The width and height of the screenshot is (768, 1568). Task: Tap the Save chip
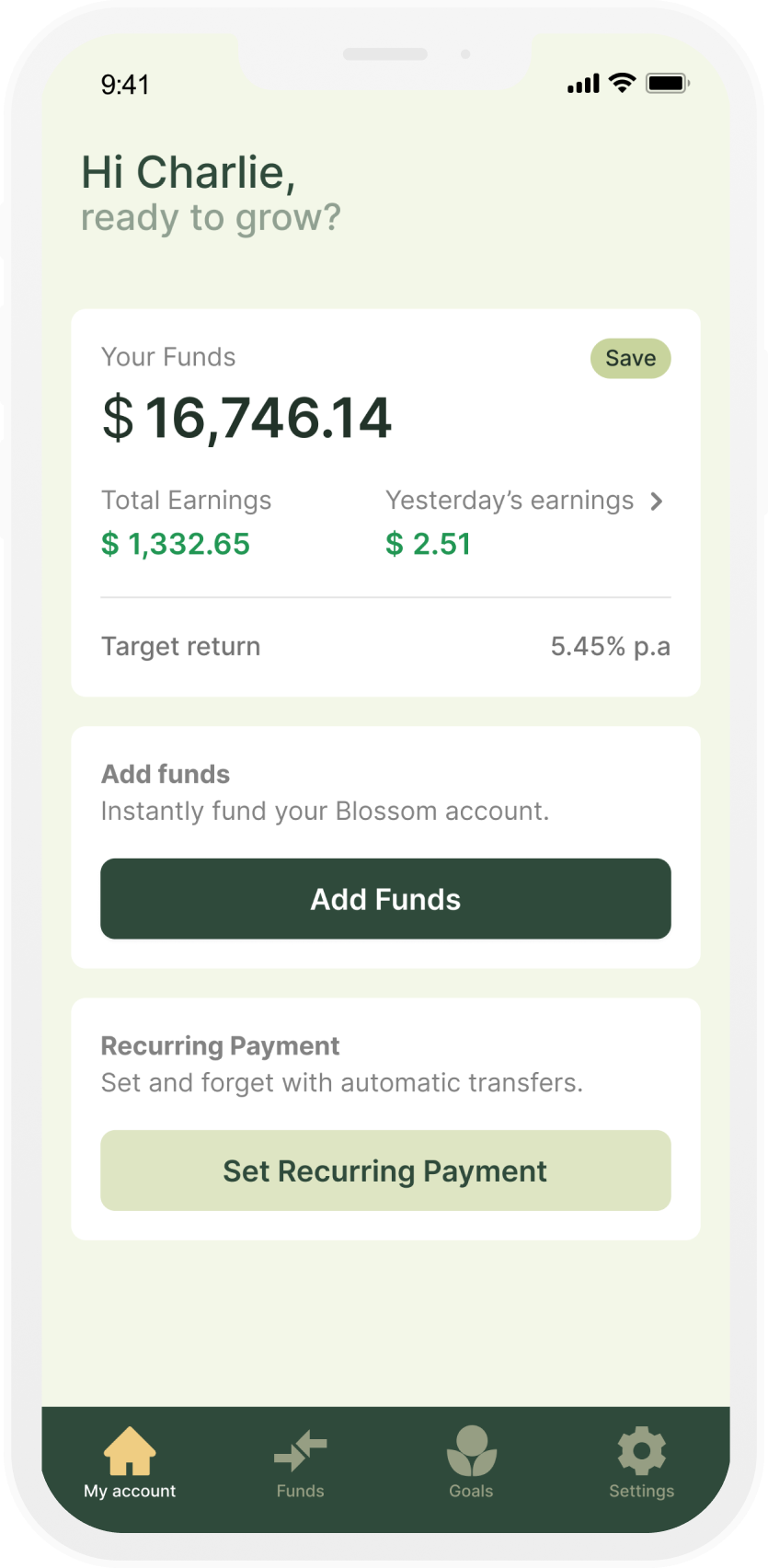pos(630,358)
